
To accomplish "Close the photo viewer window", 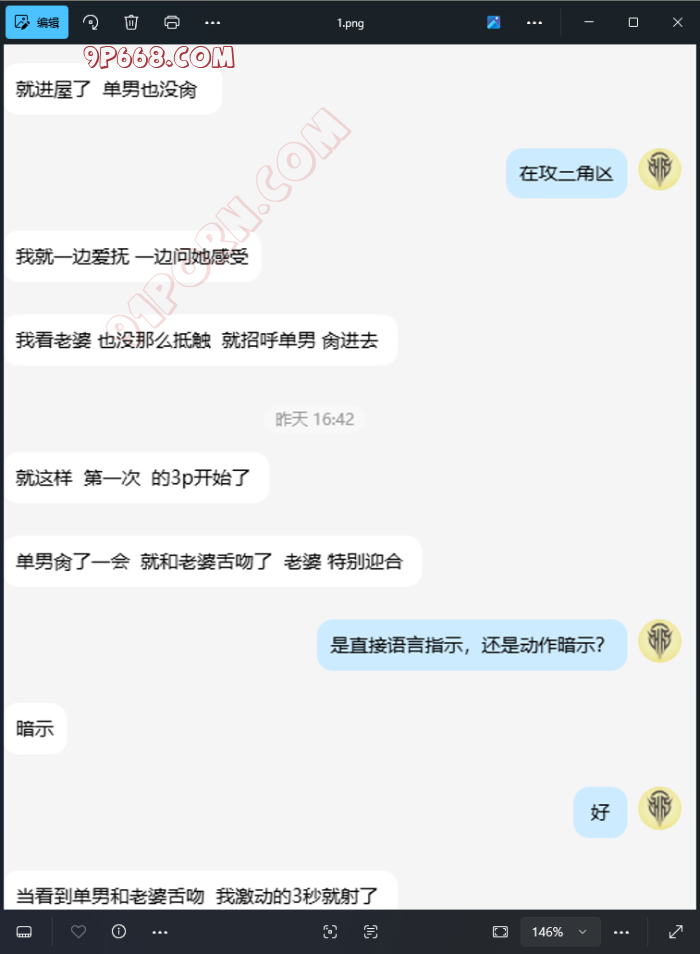I will tap(675, 22).
